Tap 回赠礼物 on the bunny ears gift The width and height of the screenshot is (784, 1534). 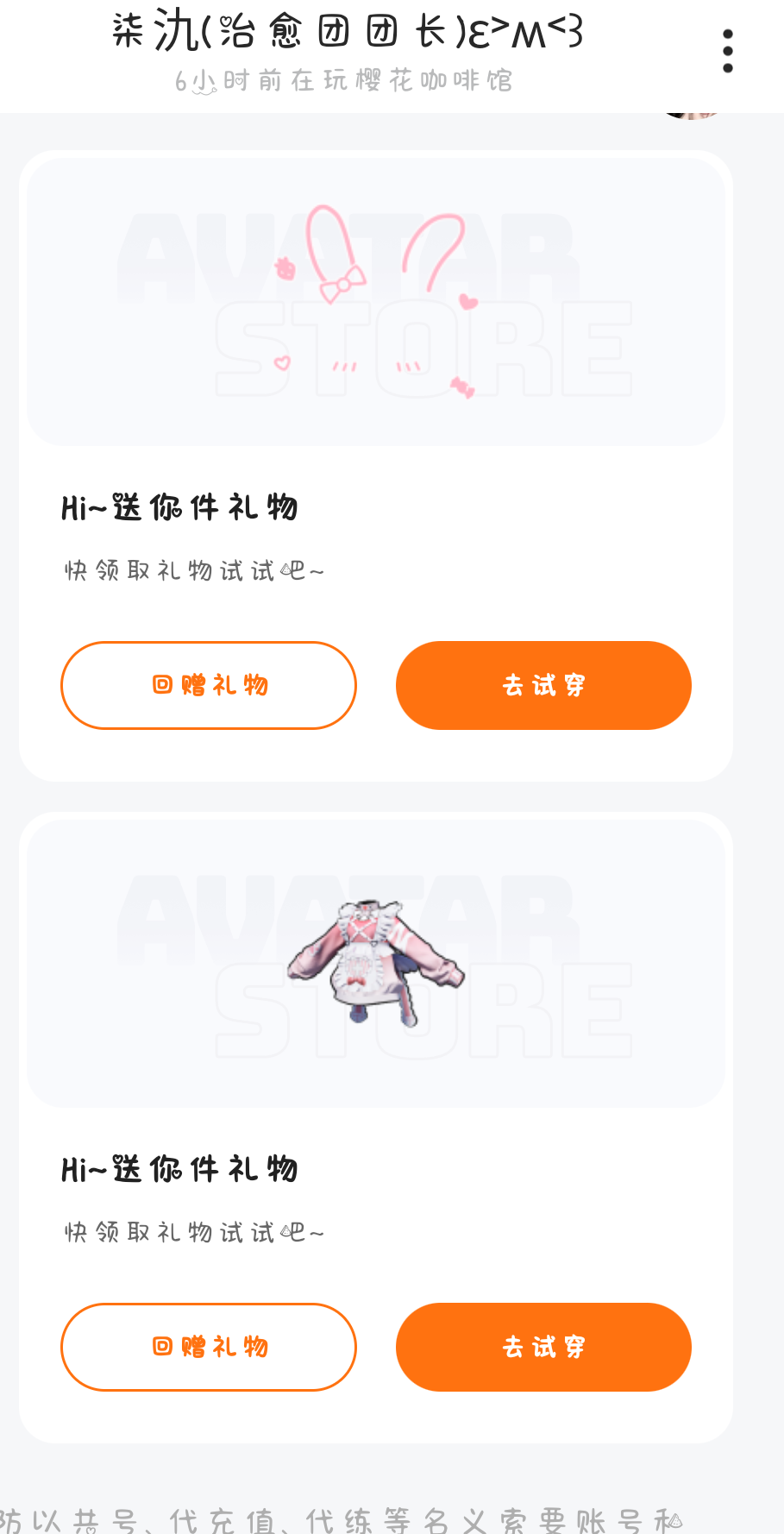point(209,685)
